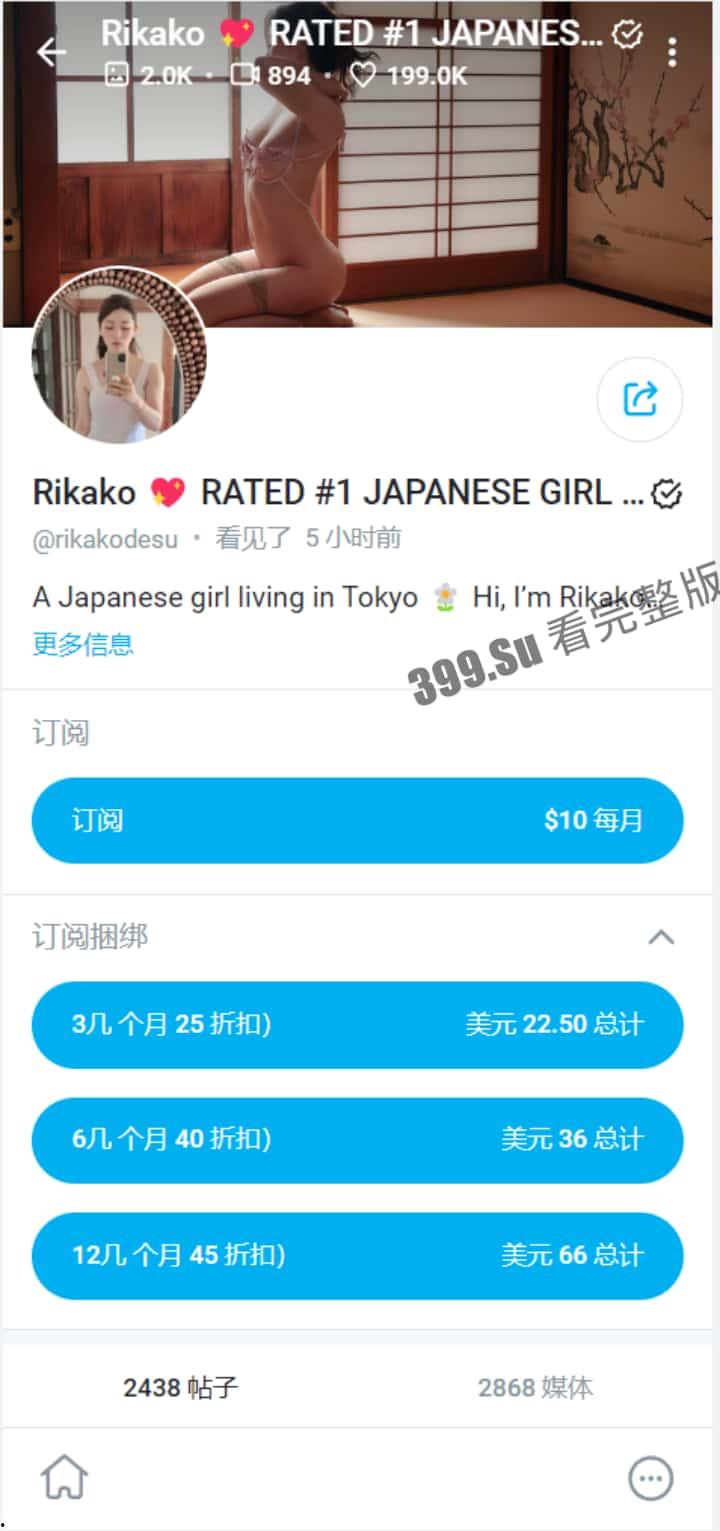Click the verified checkmark in the header title
Screen dimensions: 720x1531
627,33
